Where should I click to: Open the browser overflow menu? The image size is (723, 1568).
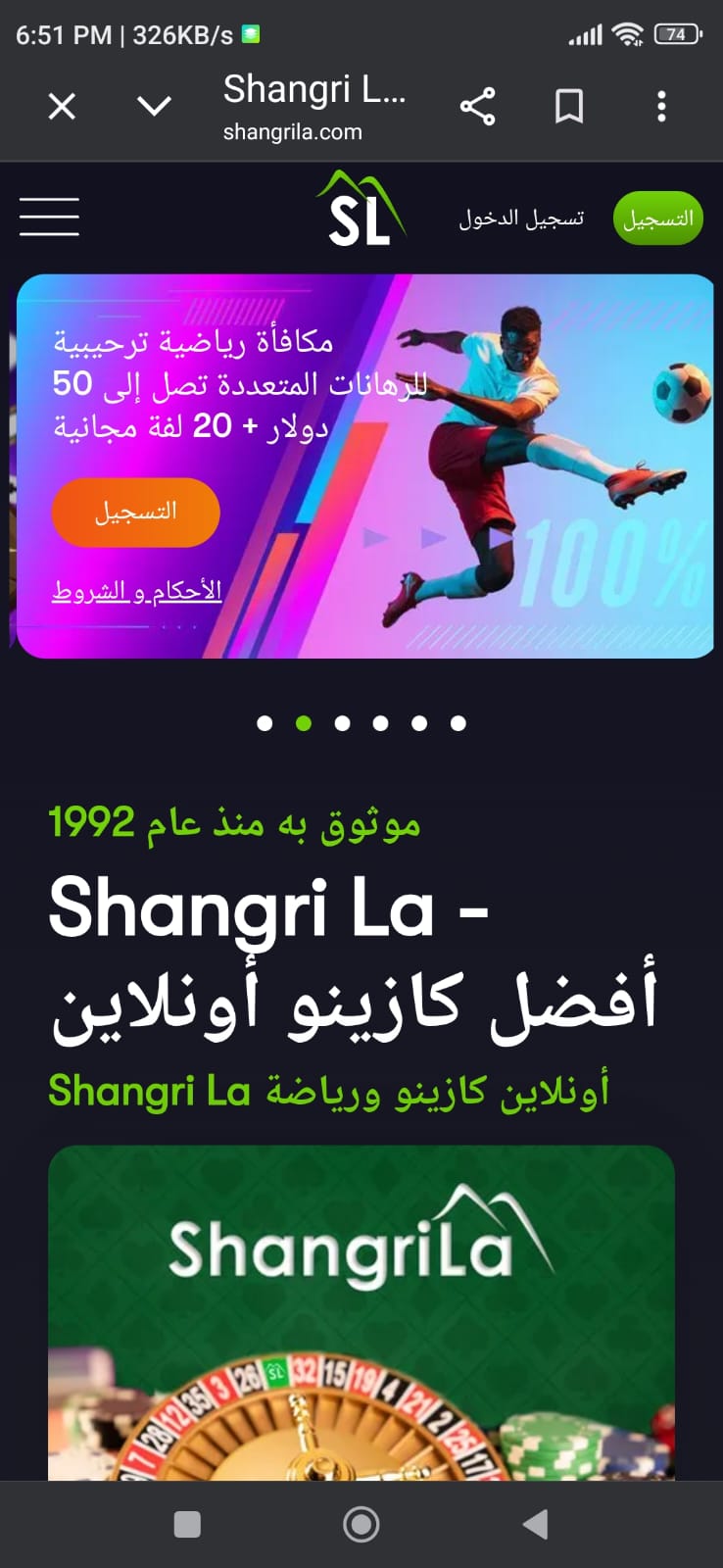pyautogui.click(x=661, y=106)
